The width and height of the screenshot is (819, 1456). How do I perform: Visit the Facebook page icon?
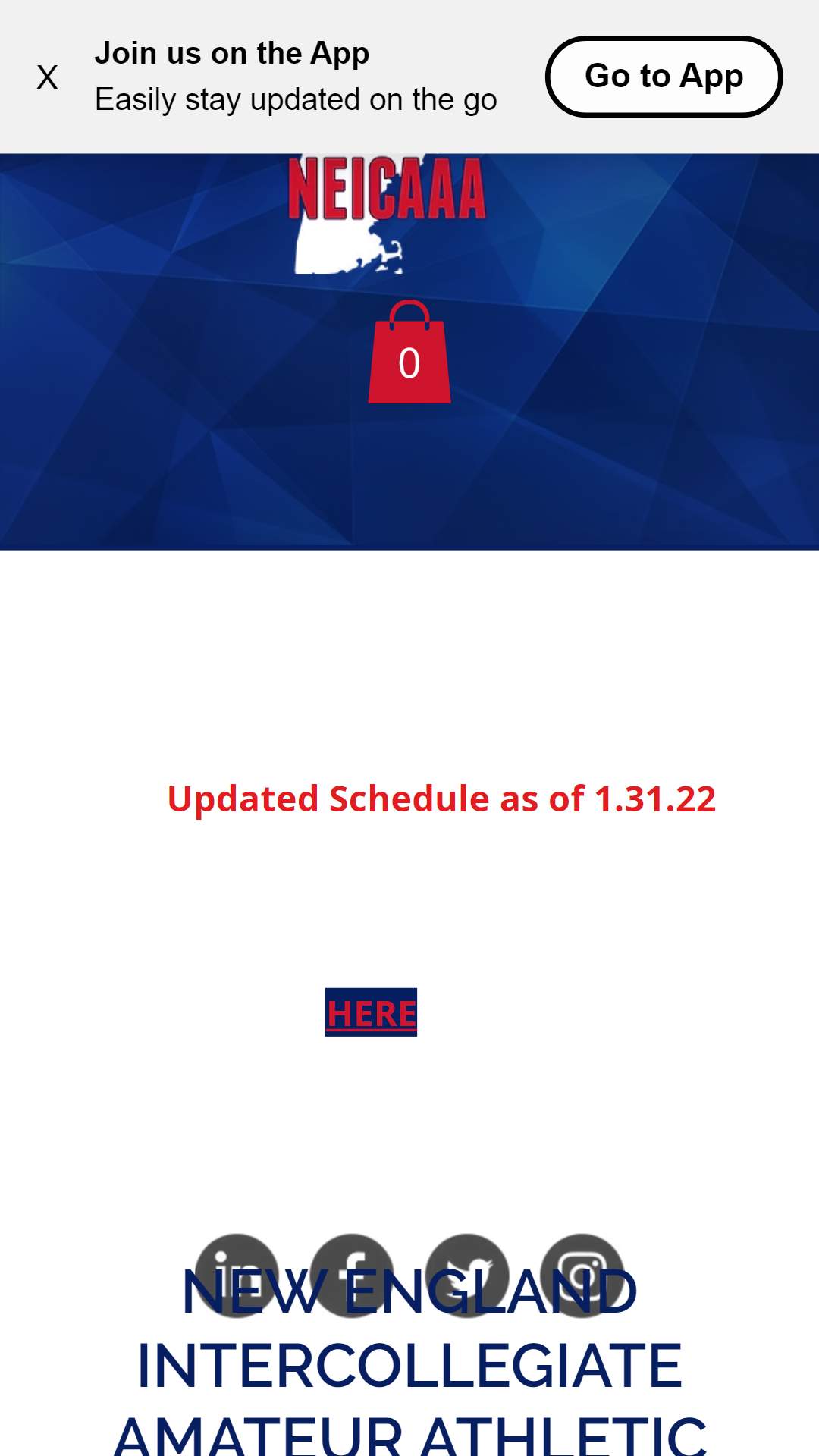click(x=352, y=1276)
